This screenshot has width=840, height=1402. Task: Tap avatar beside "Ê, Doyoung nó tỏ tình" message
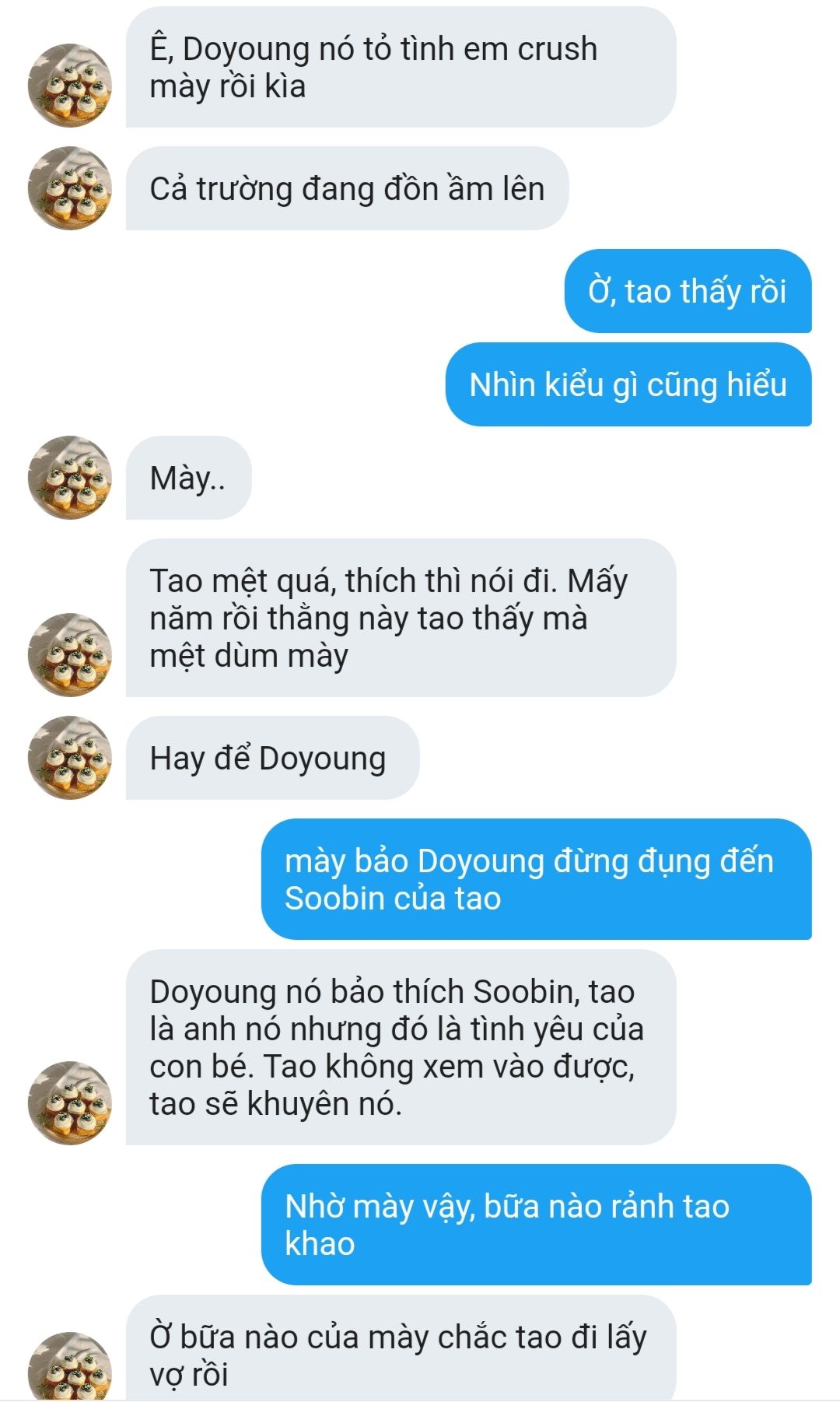pyautogui.click(x=70, y=86)
